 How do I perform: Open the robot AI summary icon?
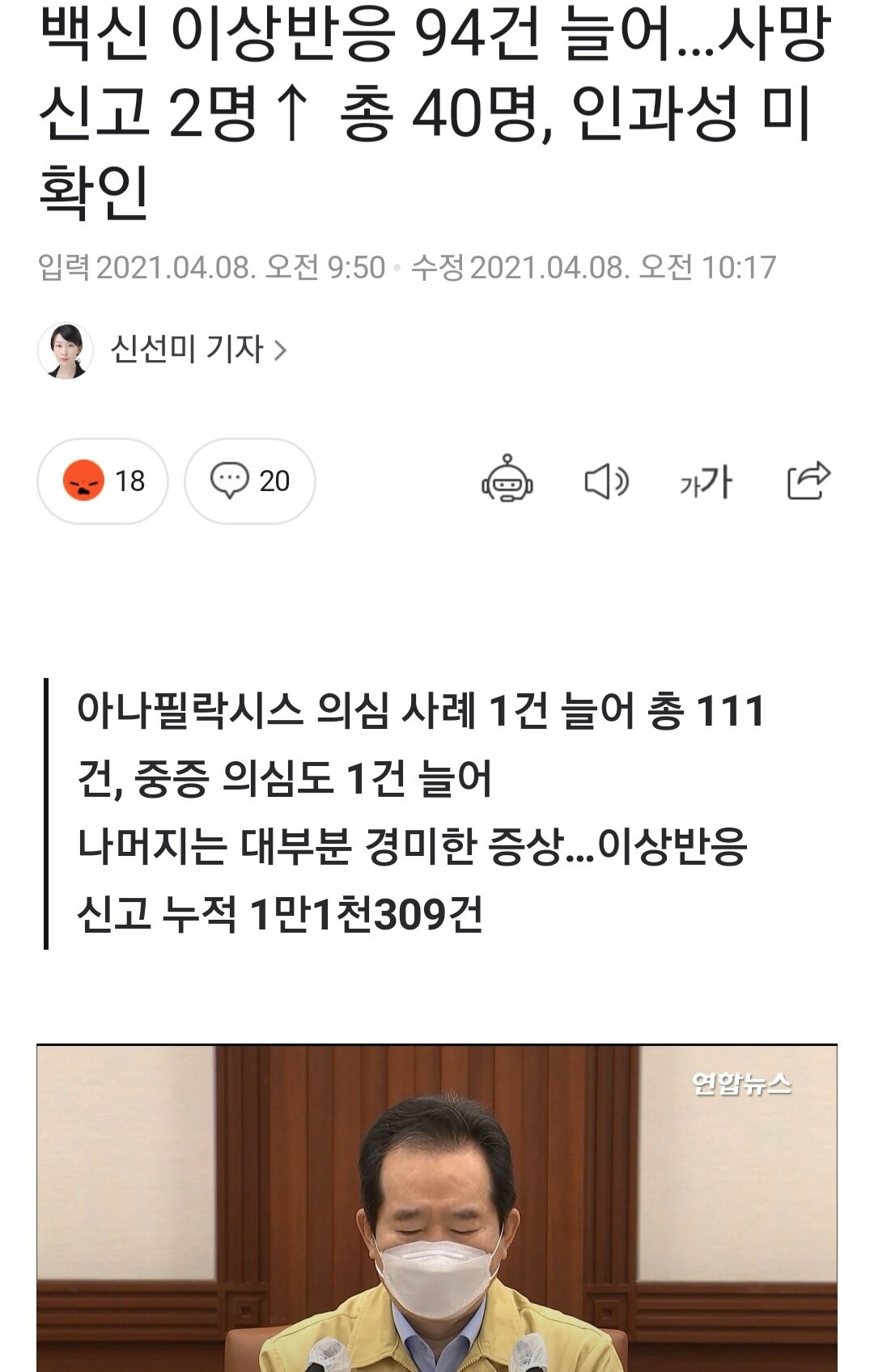point(507,480)
